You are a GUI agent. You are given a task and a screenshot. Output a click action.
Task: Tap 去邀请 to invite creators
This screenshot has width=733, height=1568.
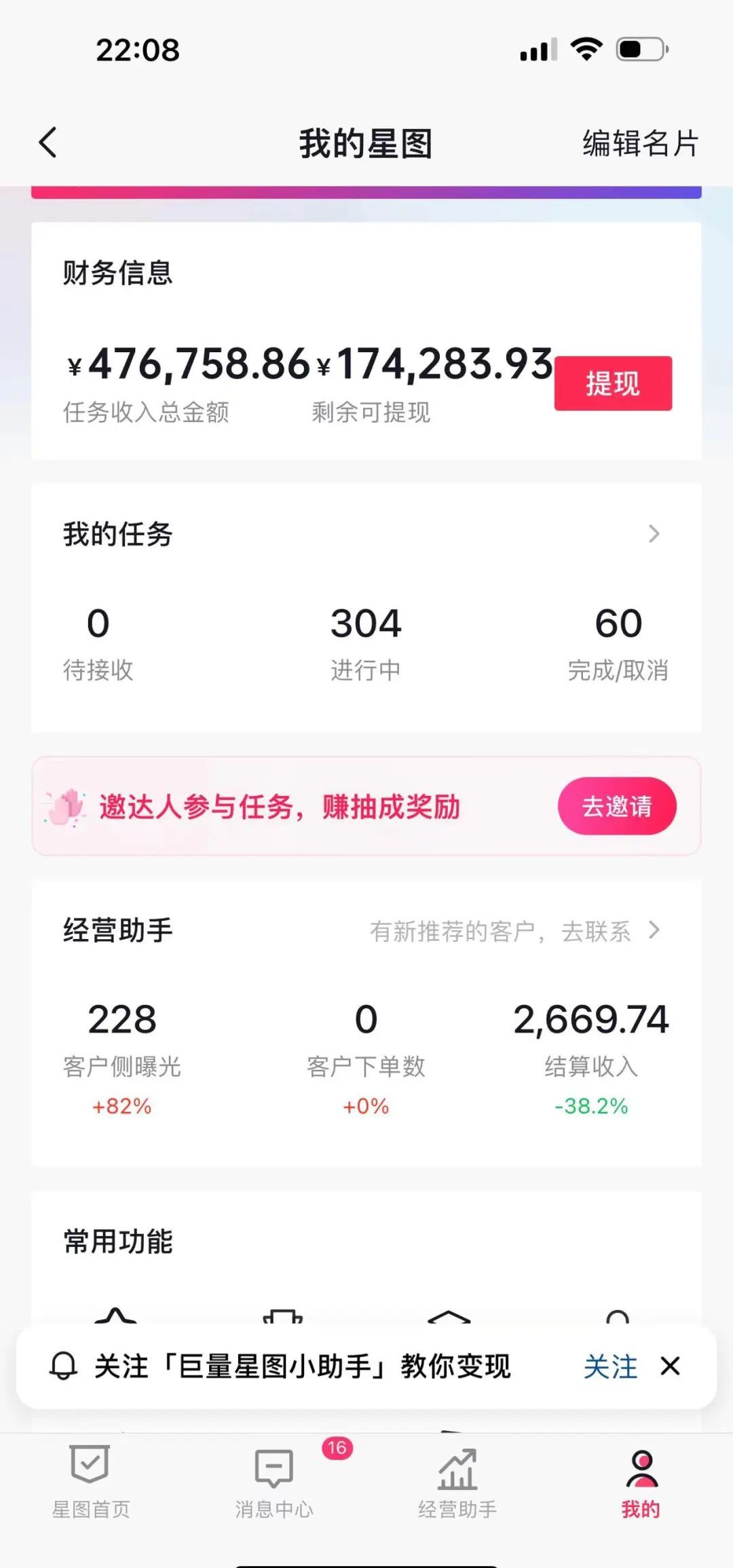[617, 806]
